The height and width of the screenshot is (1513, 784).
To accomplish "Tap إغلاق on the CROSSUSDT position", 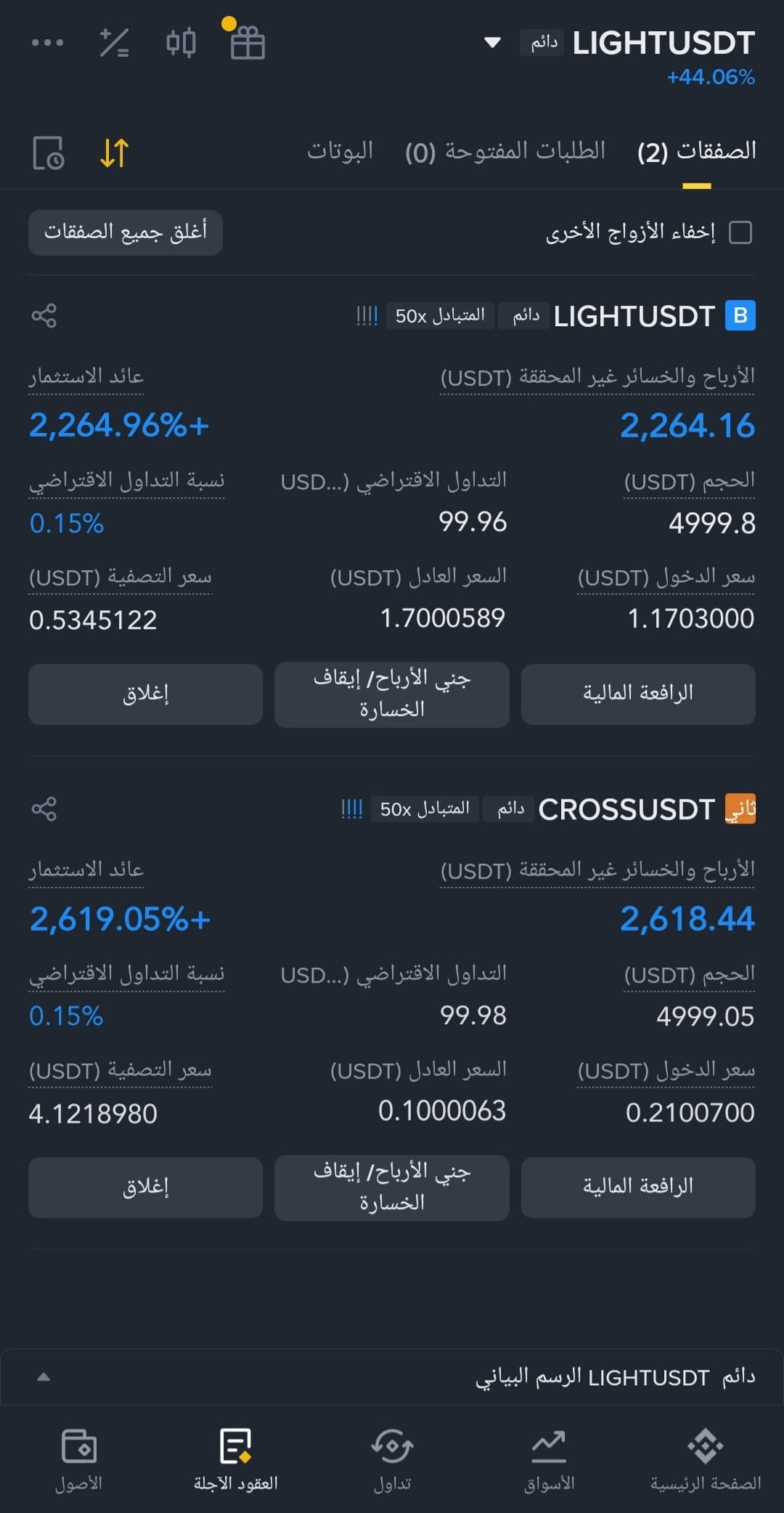I will tap(145, 1187).
